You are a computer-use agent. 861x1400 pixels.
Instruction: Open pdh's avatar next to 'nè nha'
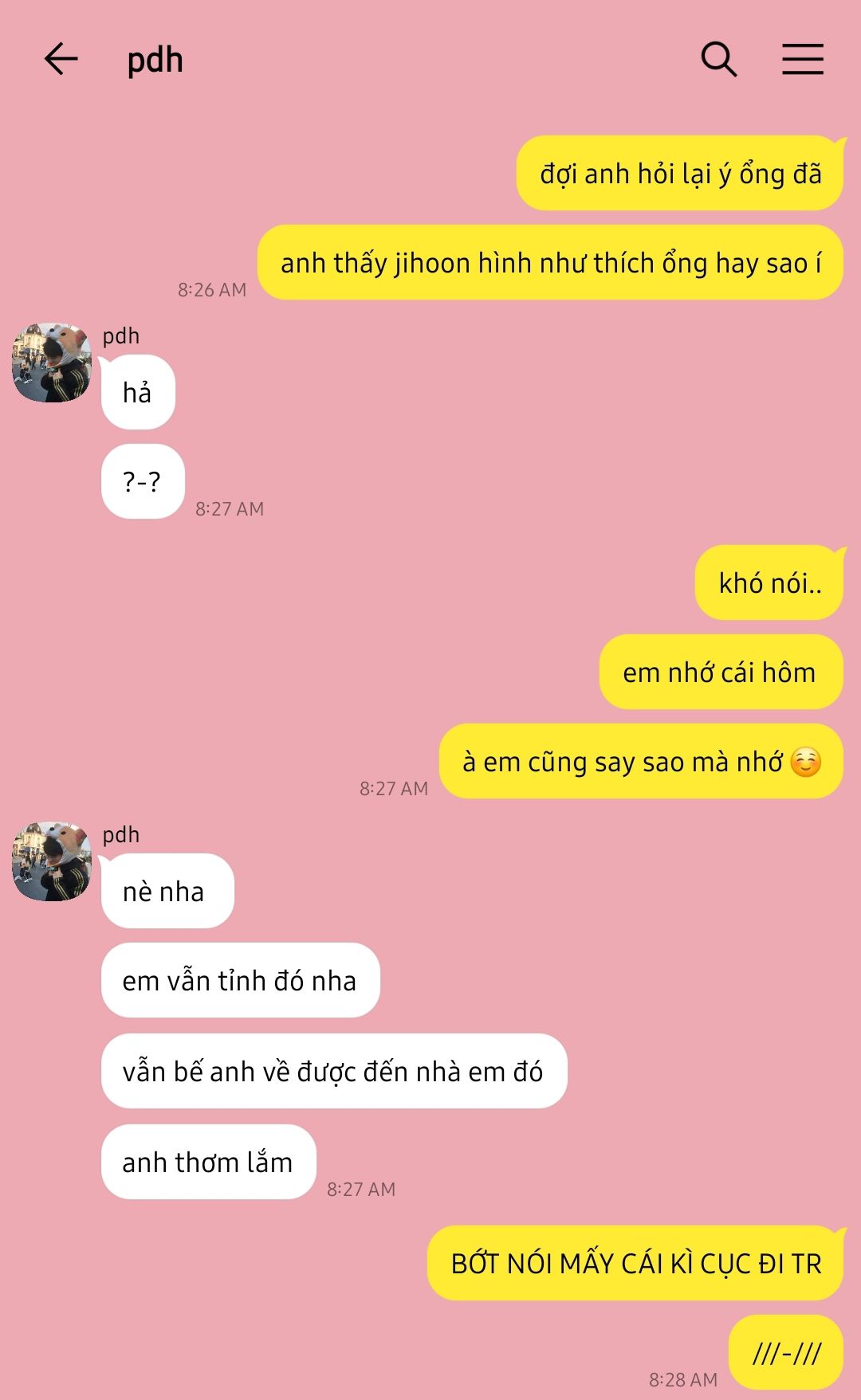52,861
